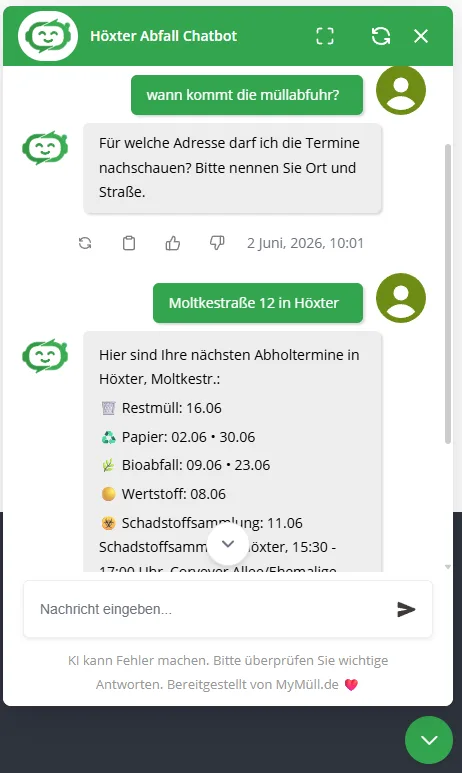Regenerate the bot's address question reply
Screen dimensions: 462x773
click(x=85, y=243)
